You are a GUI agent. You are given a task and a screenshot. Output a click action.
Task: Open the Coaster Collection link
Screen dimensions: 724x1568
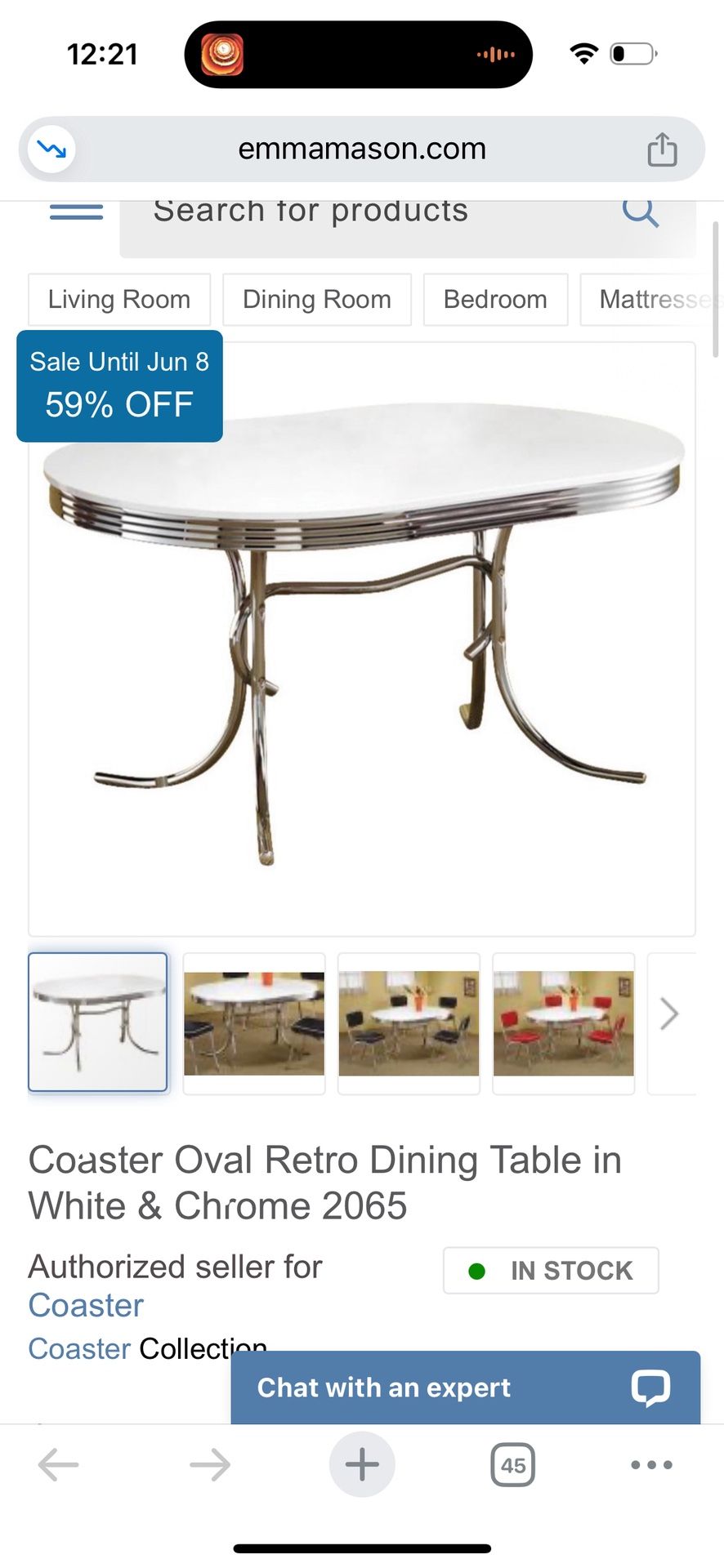coord(79,1348)
